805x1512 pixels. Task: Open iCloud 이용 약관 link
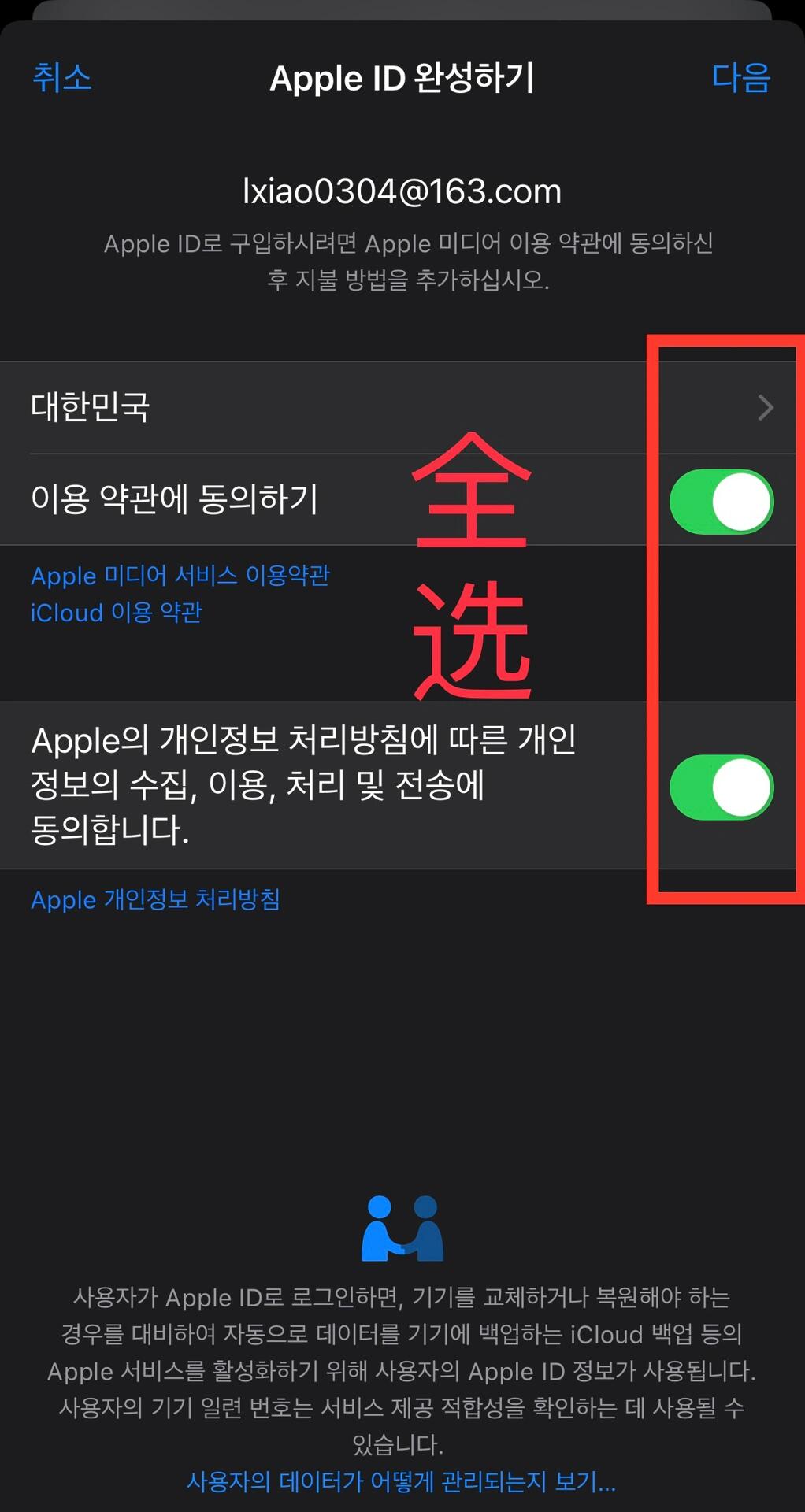point(116,612)
